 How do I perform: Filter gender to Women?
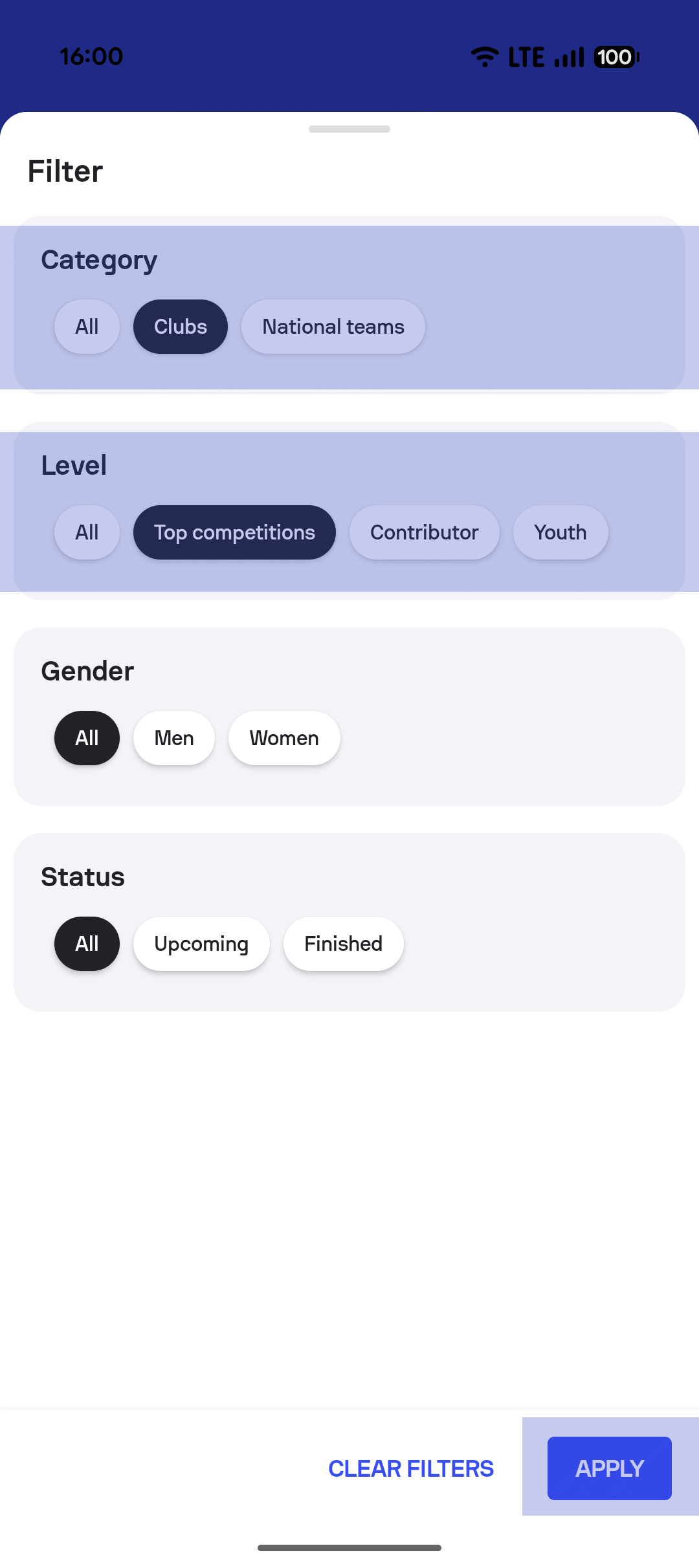(x=284, y=738)
